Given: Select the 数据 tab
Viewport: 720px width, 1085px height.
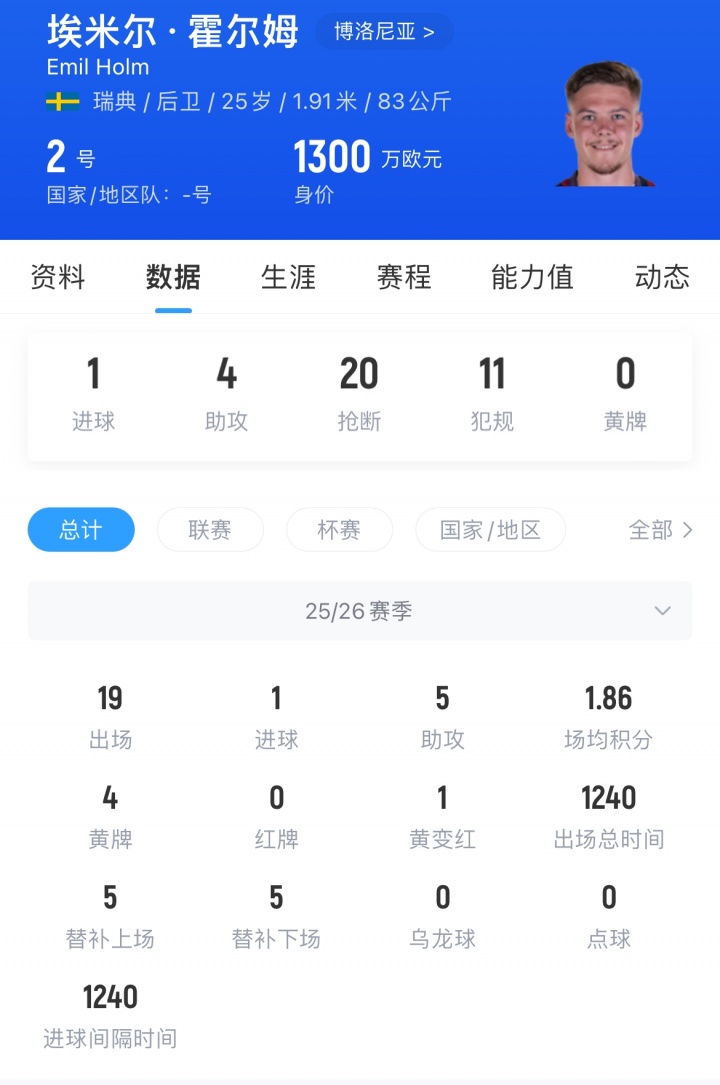Looking at the screenshot, I should (x=173, y=277).
